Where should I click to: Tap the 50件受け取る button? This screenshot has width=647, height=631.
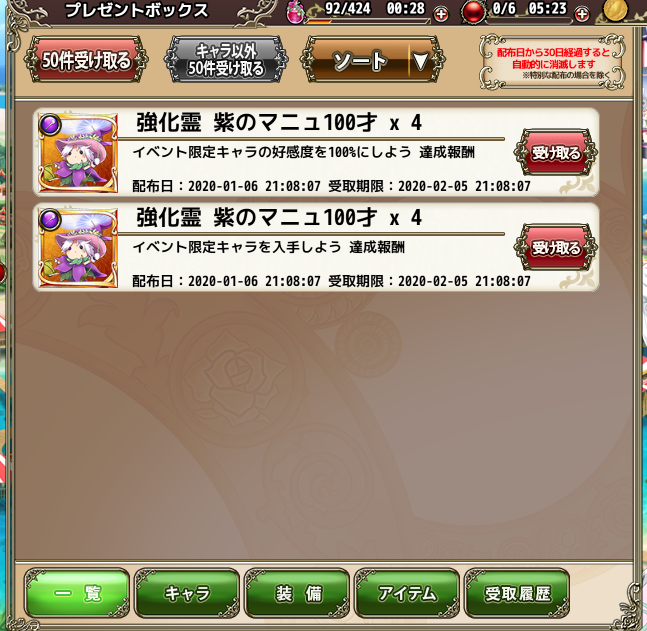click(x=86, y=60)
